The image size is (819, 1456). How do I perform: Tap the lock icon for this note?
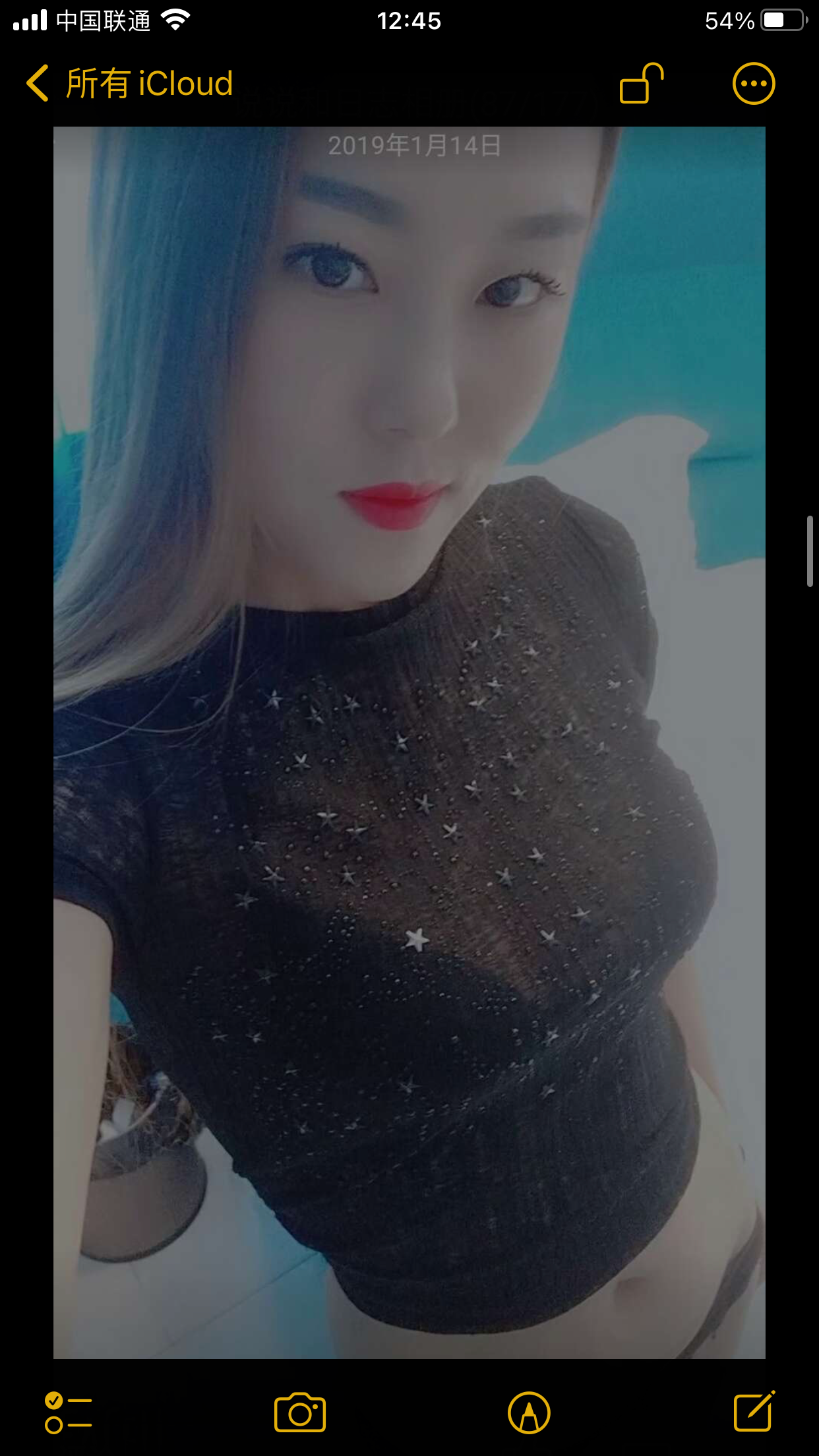(x=640, y=84)
